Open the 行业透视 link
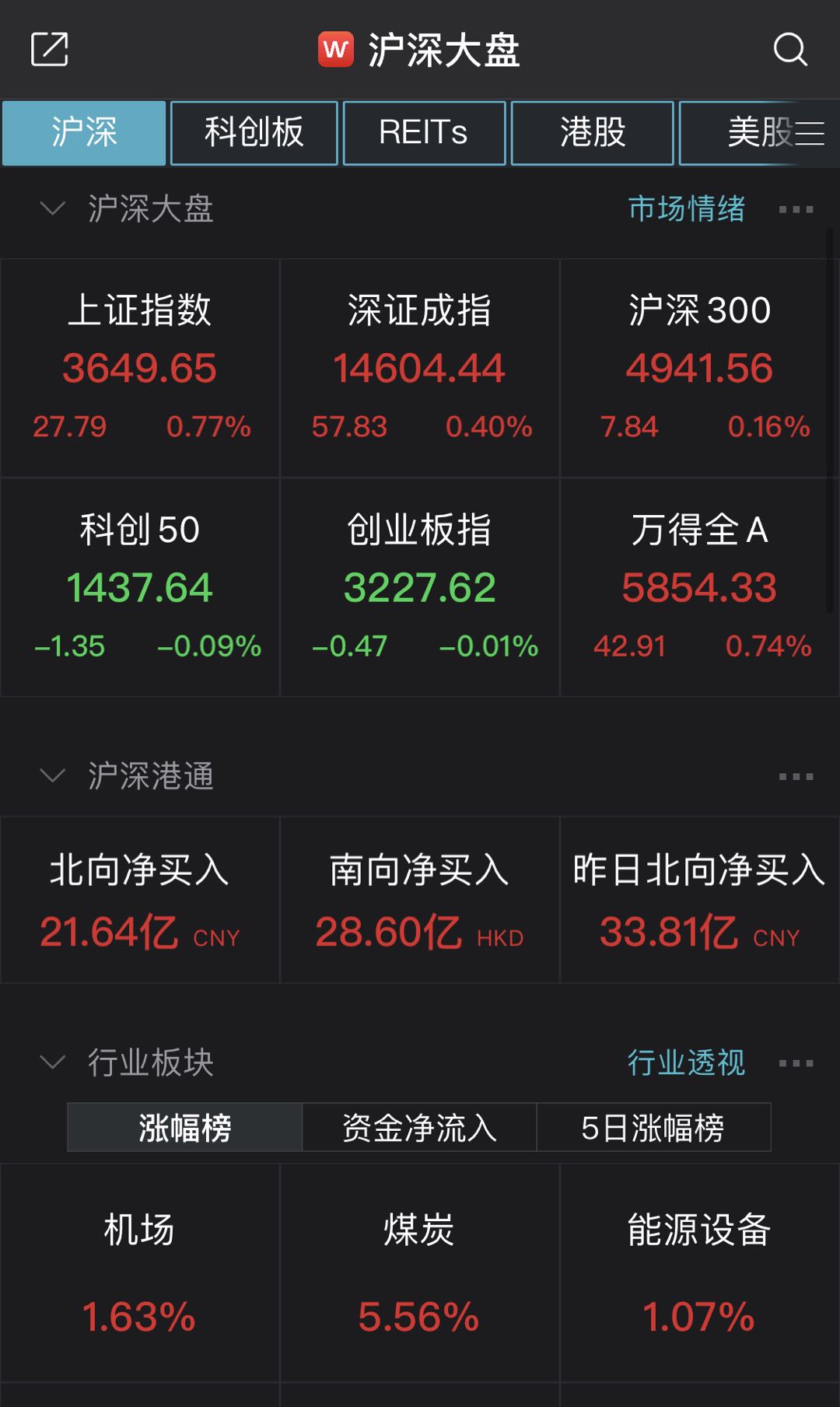Screen dimensions: 840x1407 686,1062
